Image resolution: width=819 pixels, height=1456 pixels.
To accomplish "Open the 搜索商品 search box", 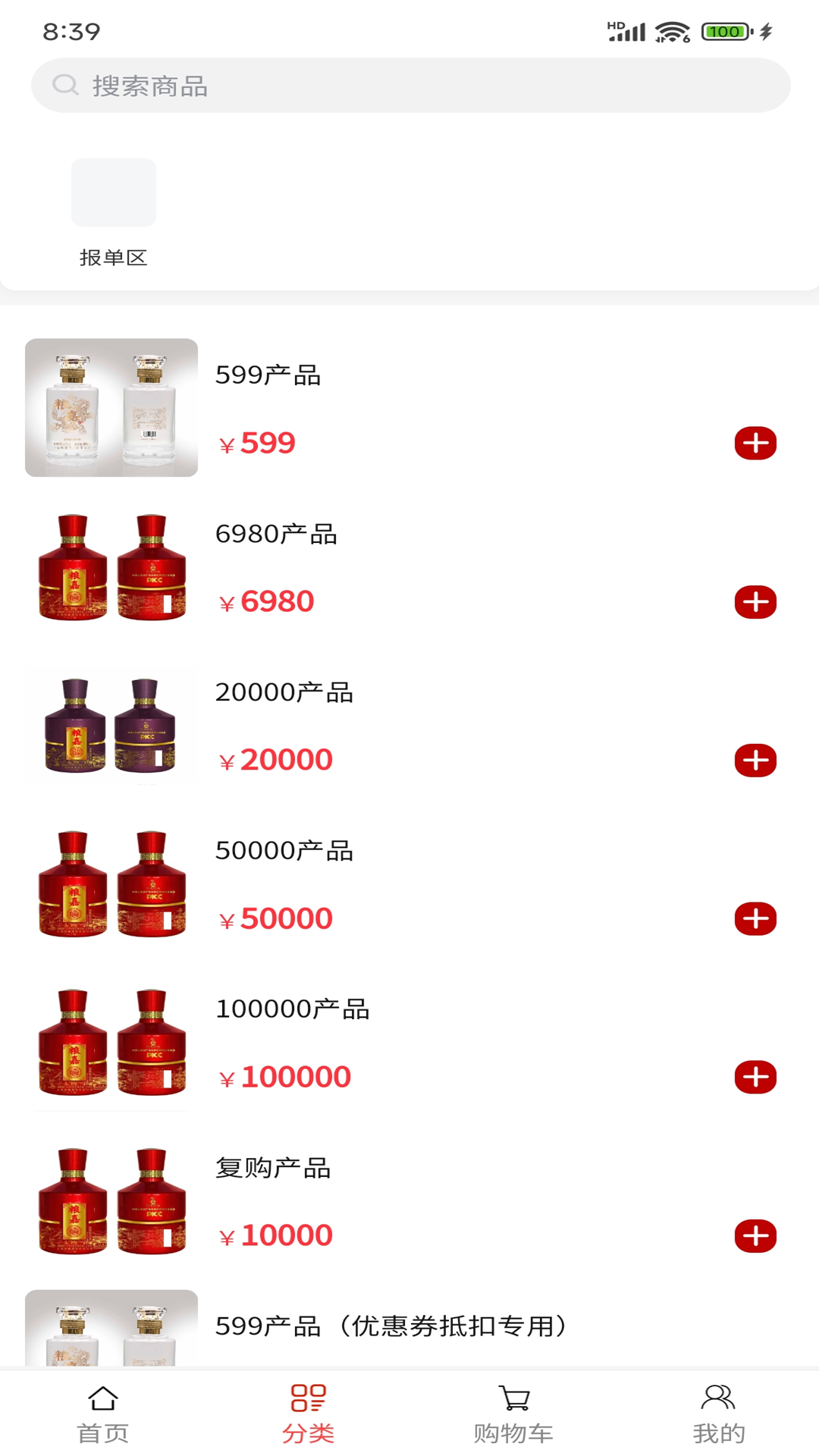I will [x=409, y=86].
